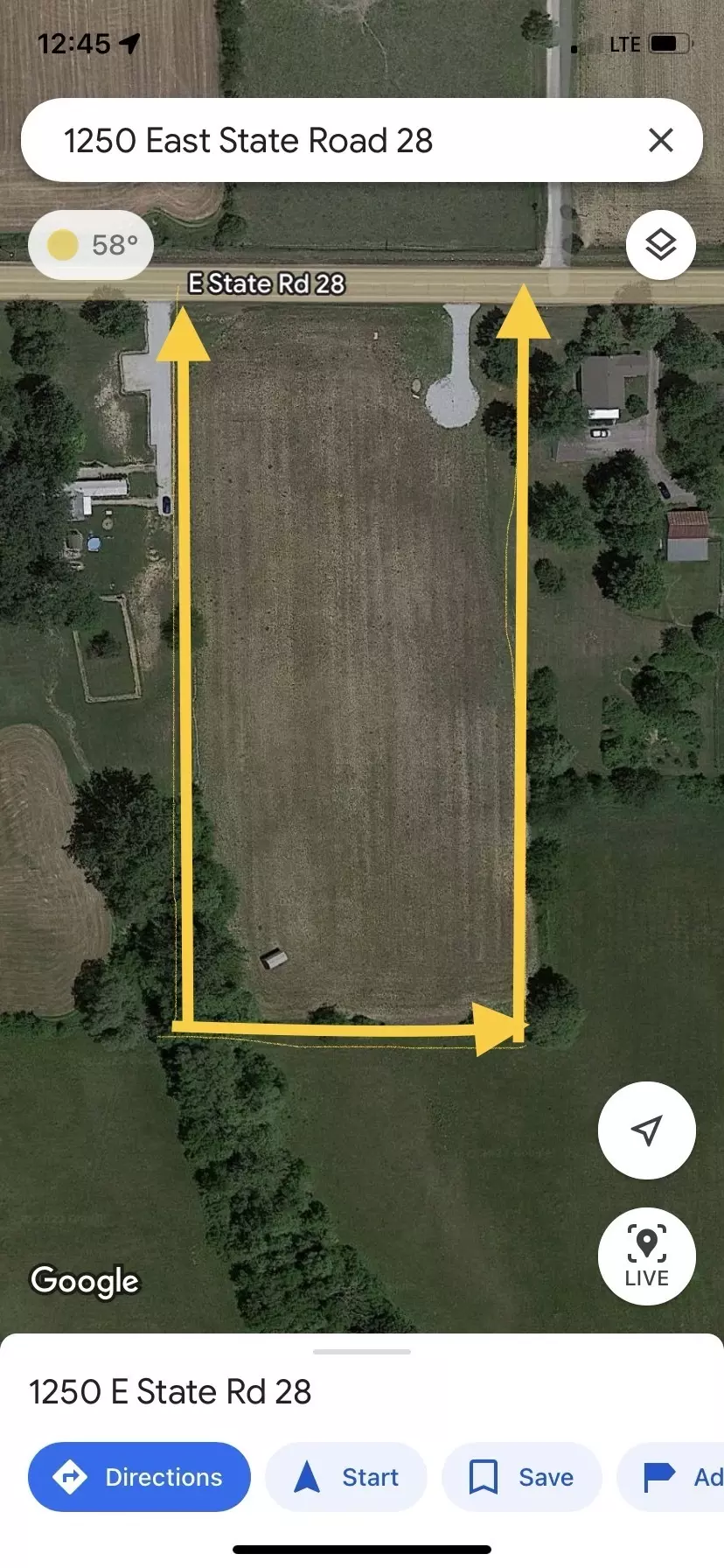Screen dimensions: 724x1568
Task: Expand the place sheet with the handle
Action: point(362,1352)
